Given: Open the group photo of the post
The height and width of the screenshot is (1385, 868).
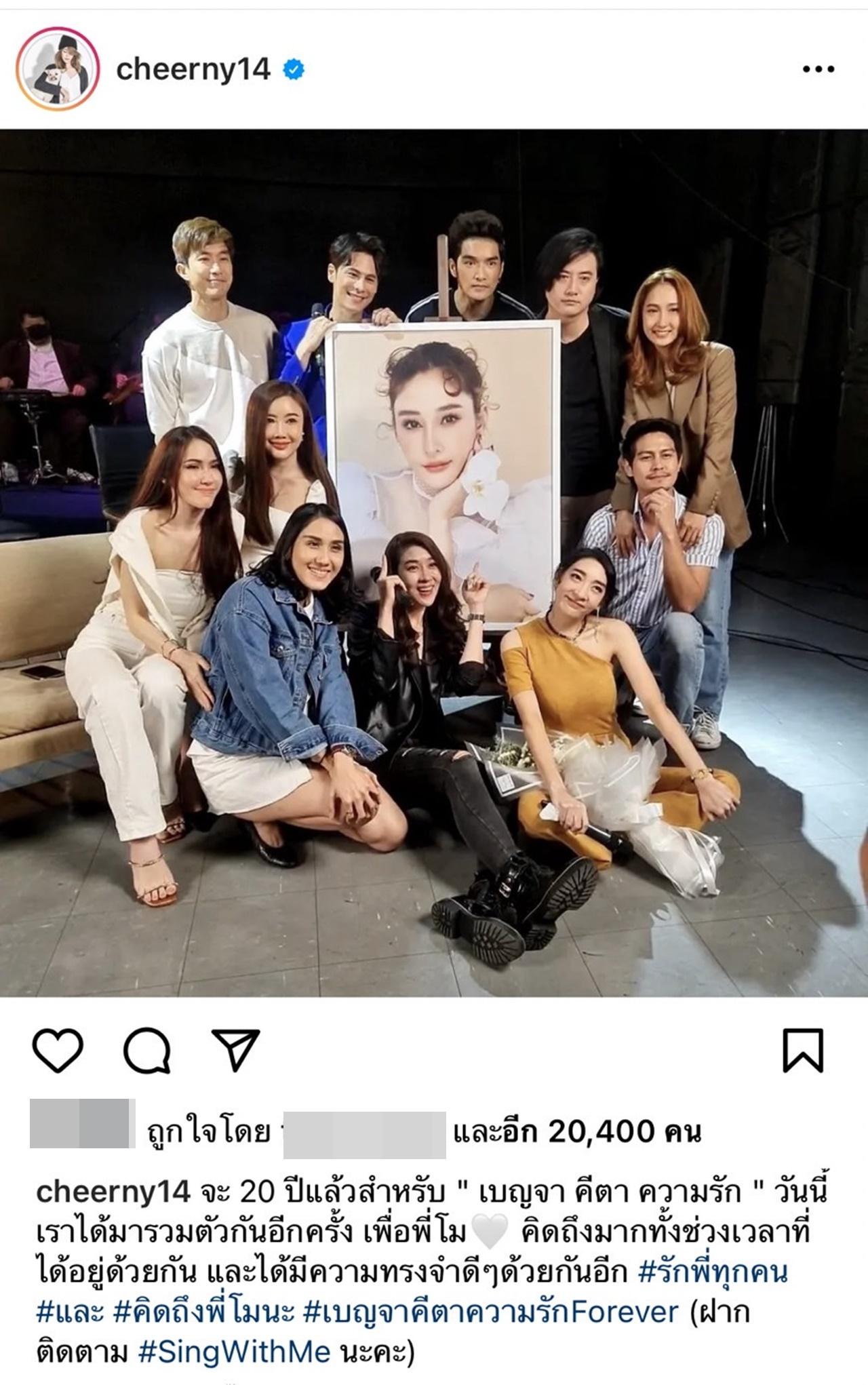Looking at the screenshot, I should click(434, 563).
